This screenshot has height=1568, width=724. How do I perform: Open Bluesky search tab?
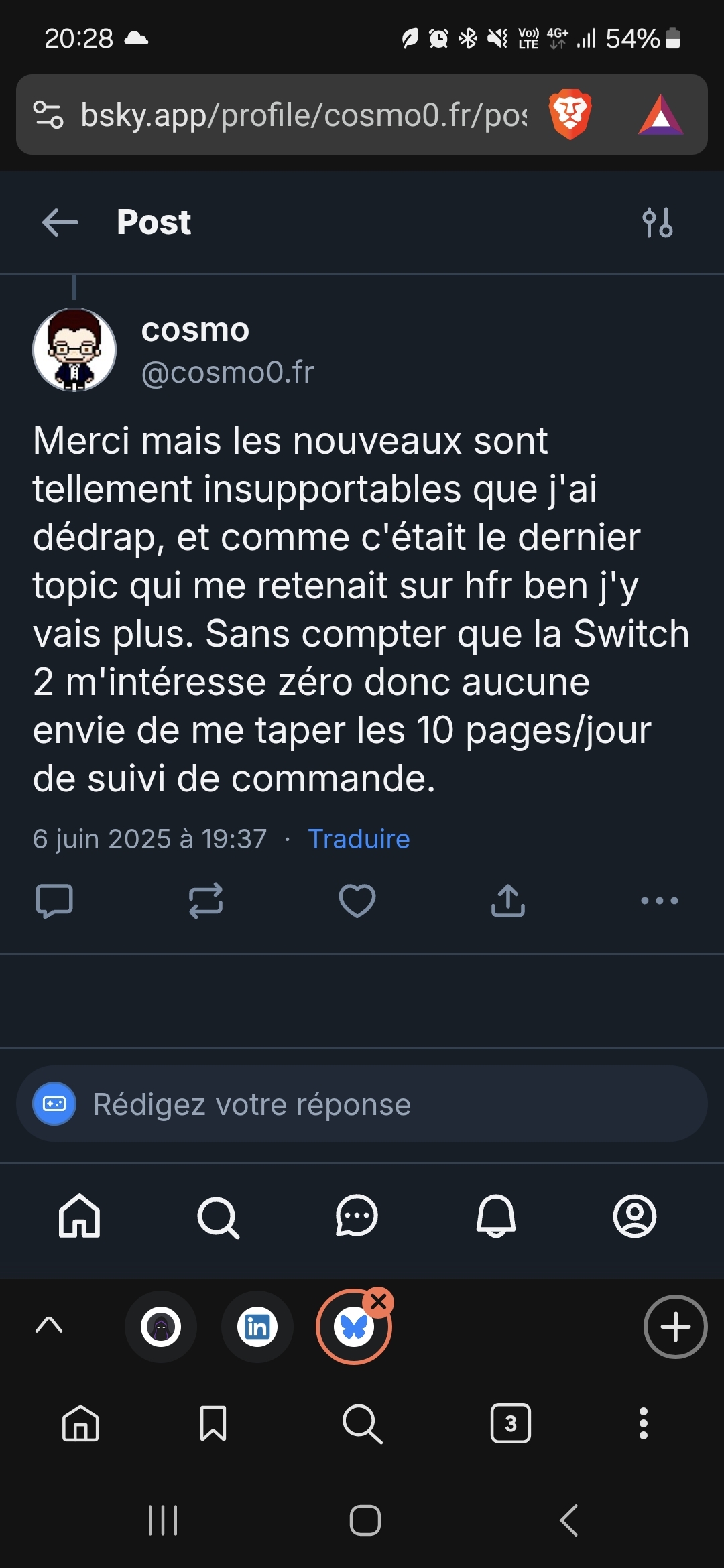pos(218,1216)
